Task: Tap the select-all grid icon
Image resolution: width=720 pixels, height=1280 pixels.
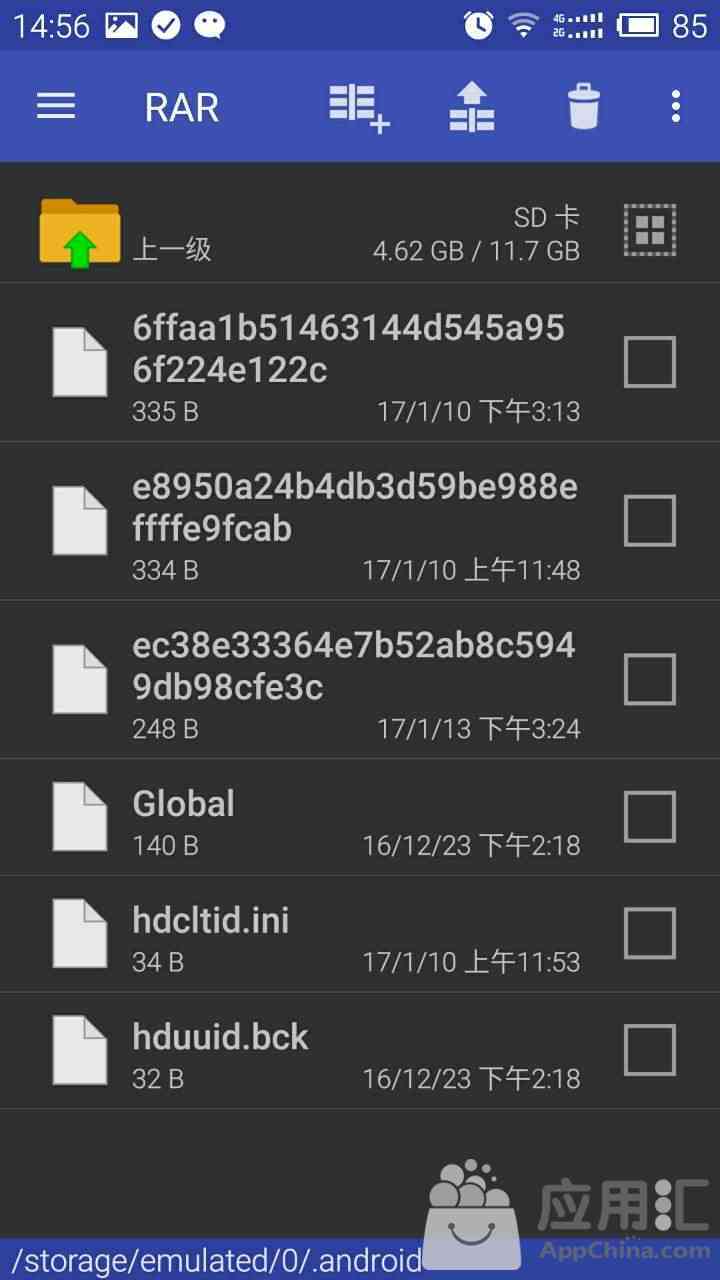Action: [650, 231]
